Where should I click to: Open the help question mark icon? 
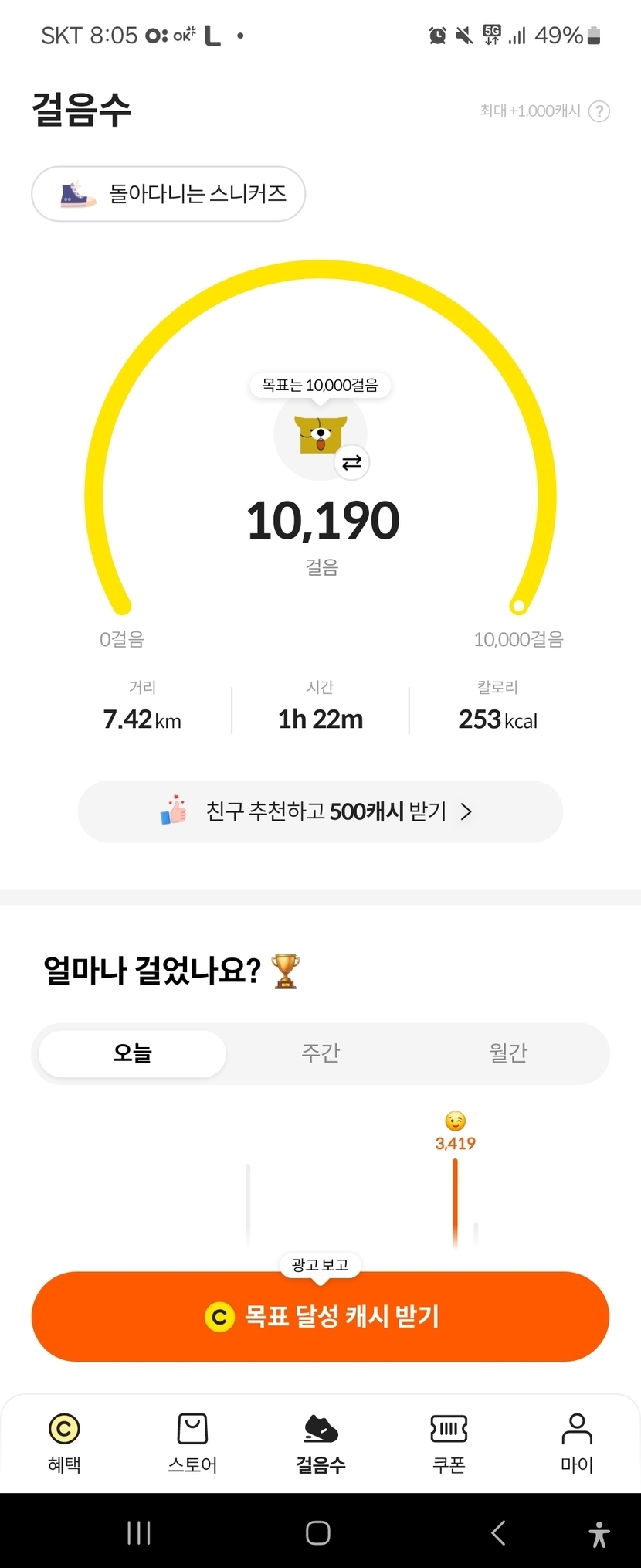tap(599, 111)
